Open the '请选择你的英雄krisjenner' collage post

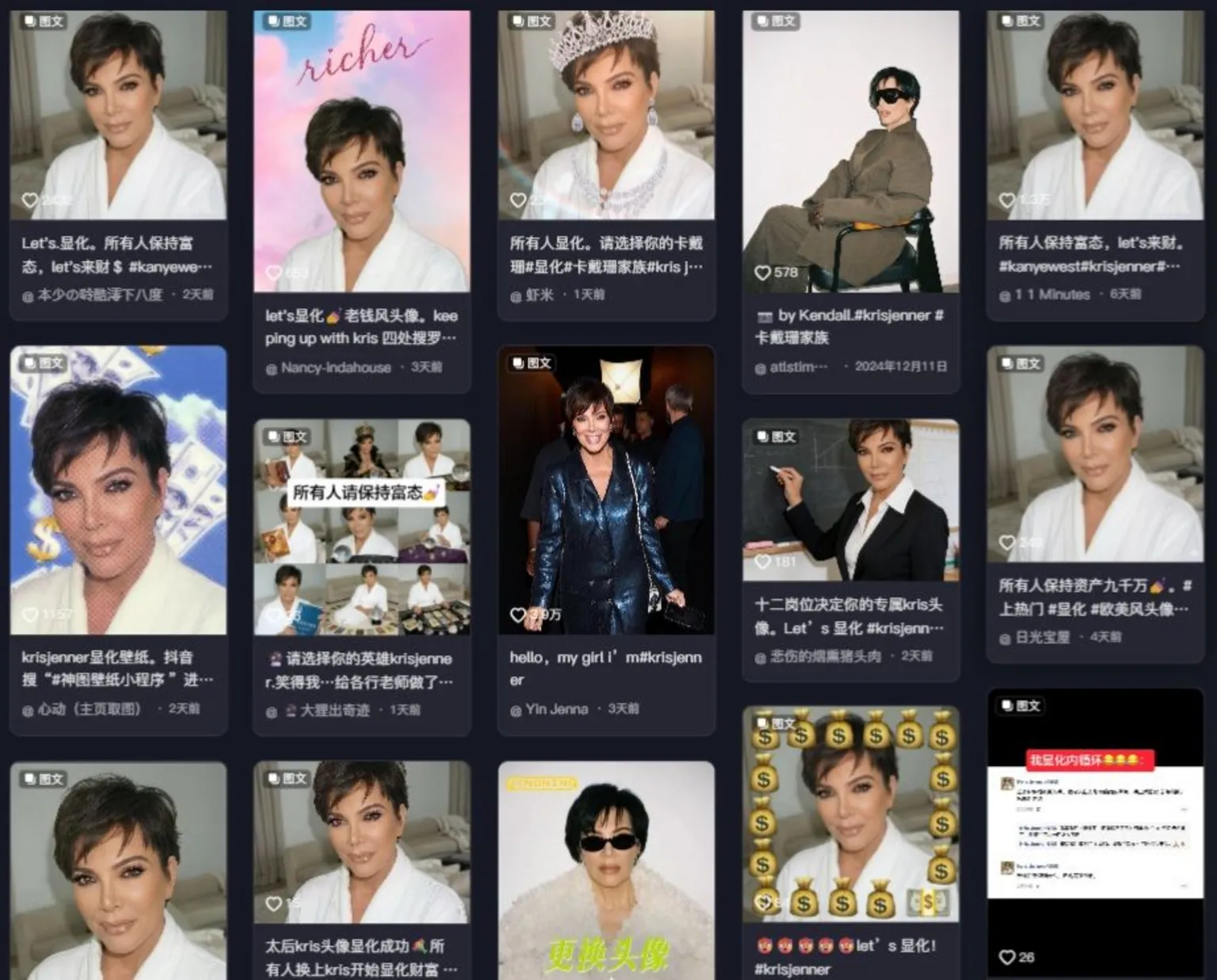tap(361, 527)
